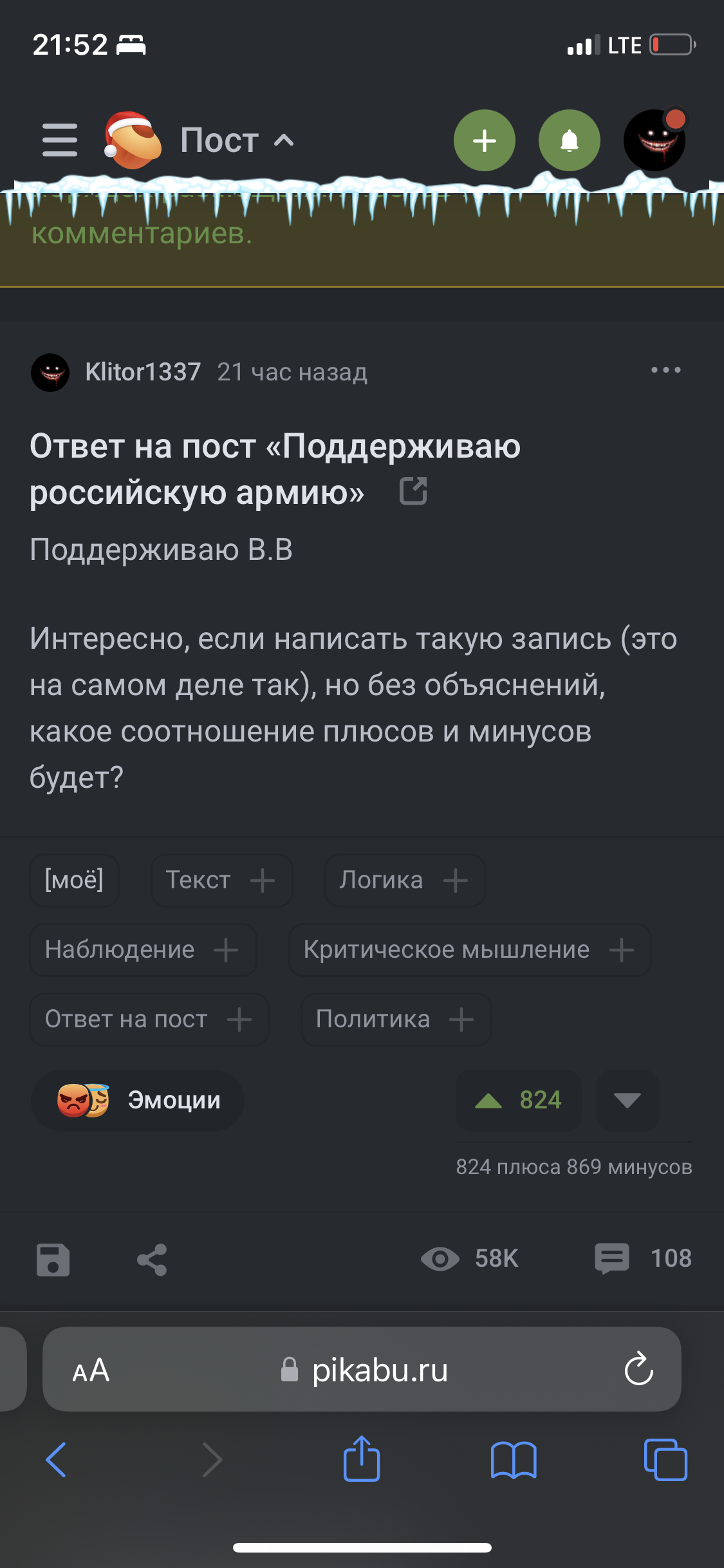Viewport: 724px width, 1568px height.
Task: Save the post with floppy icon
Action: pyautogui.click(x=53, y=1259)
